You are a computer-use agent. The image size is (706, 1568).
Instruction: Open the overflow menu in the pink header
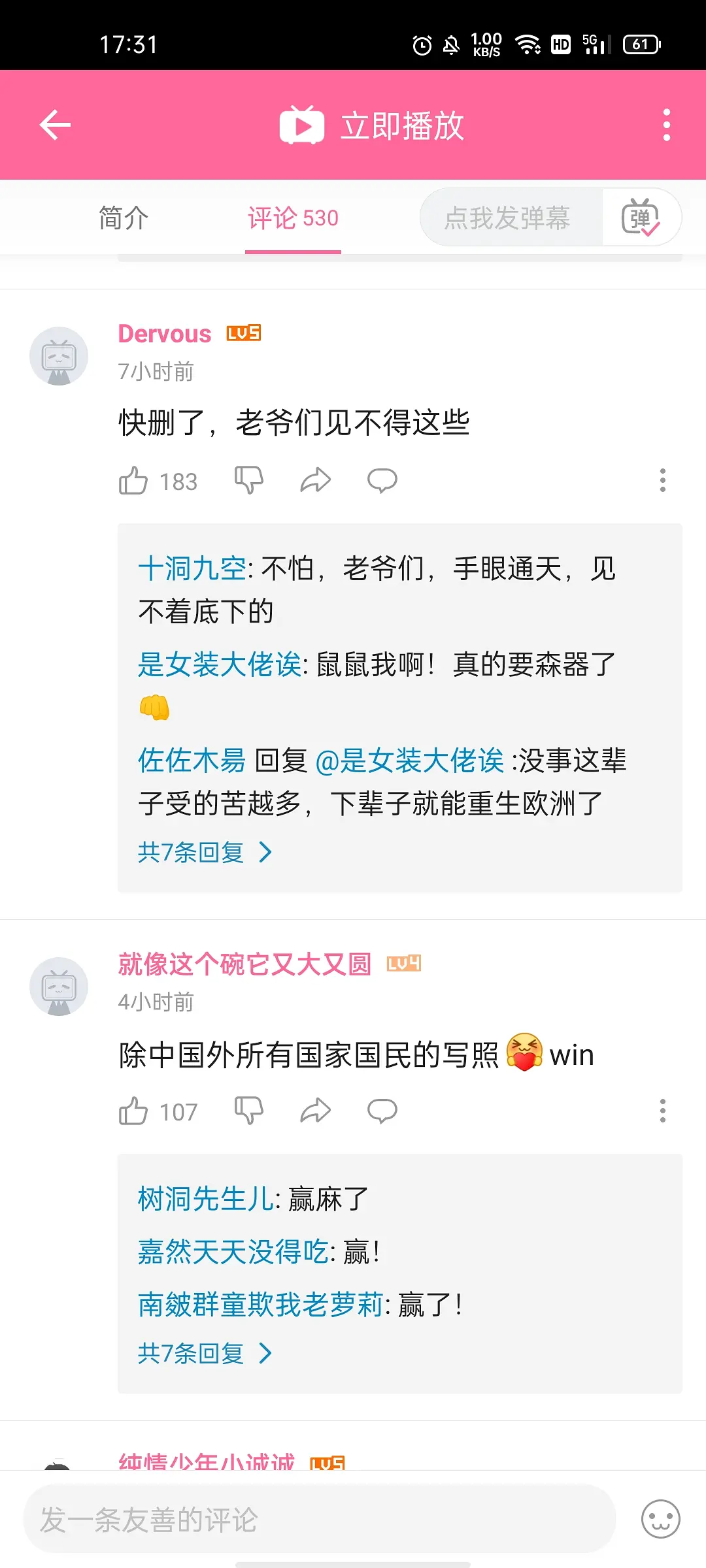point(666,125)
